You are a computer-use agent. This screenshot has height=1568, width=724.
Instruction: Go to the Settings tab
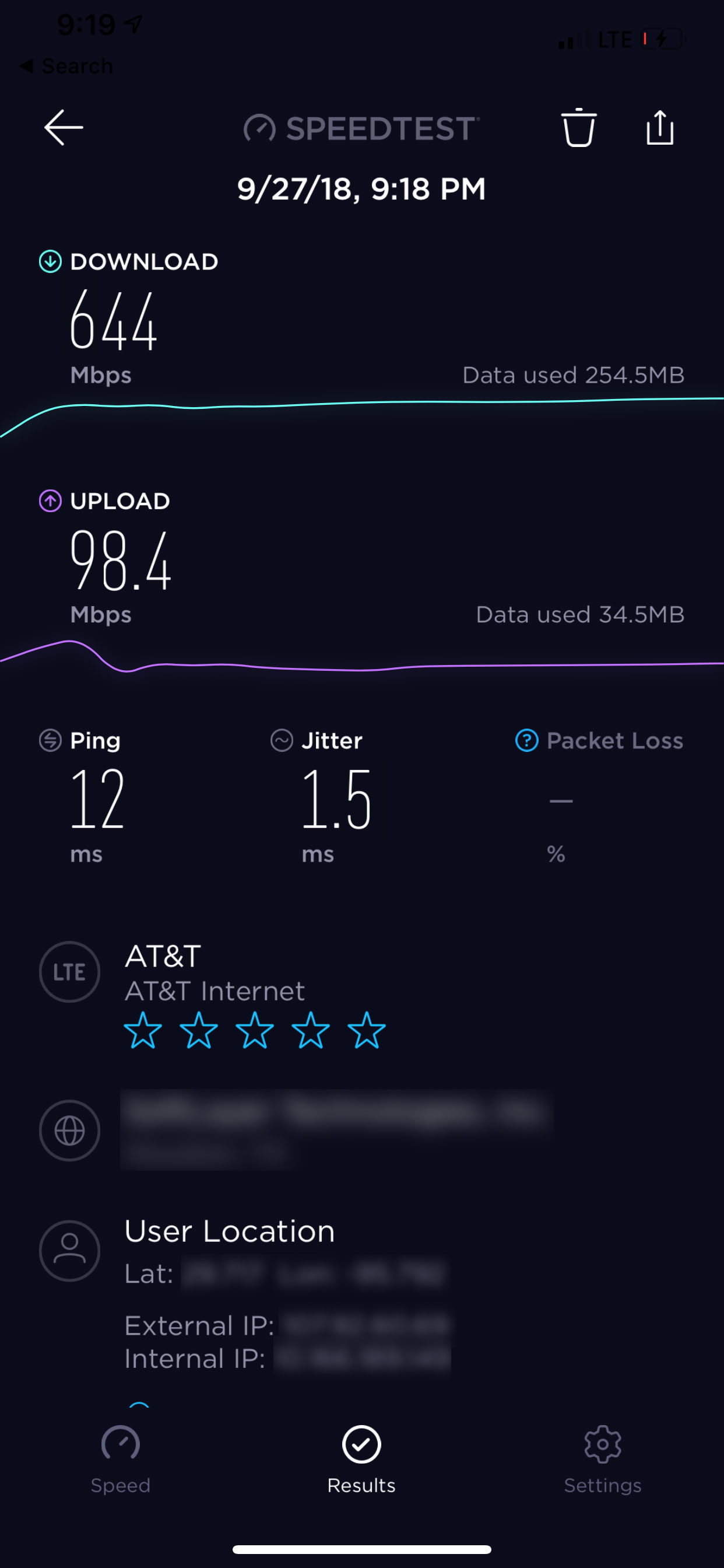click(602, 1459)
